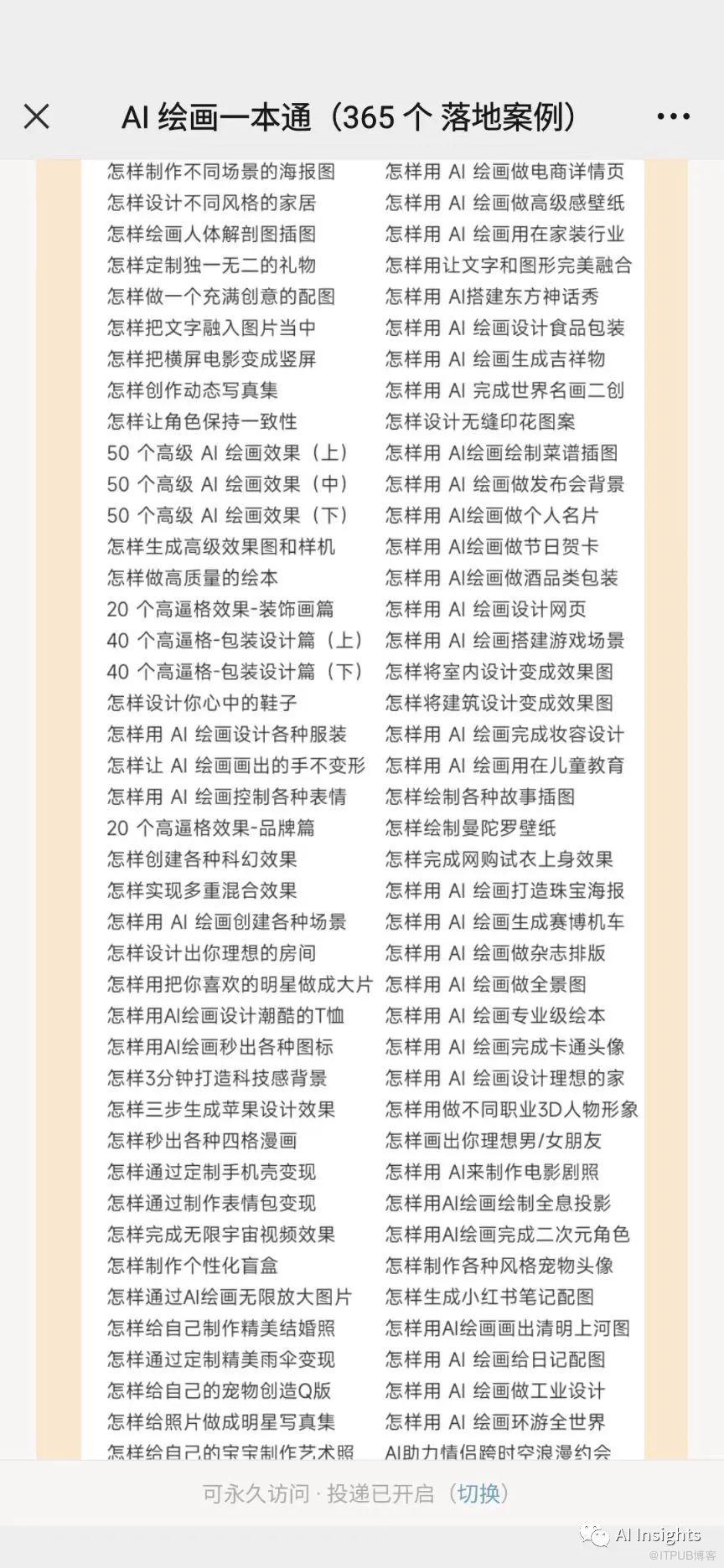Open the three-dot overflow menu
724x1568 pixels.
674,117
